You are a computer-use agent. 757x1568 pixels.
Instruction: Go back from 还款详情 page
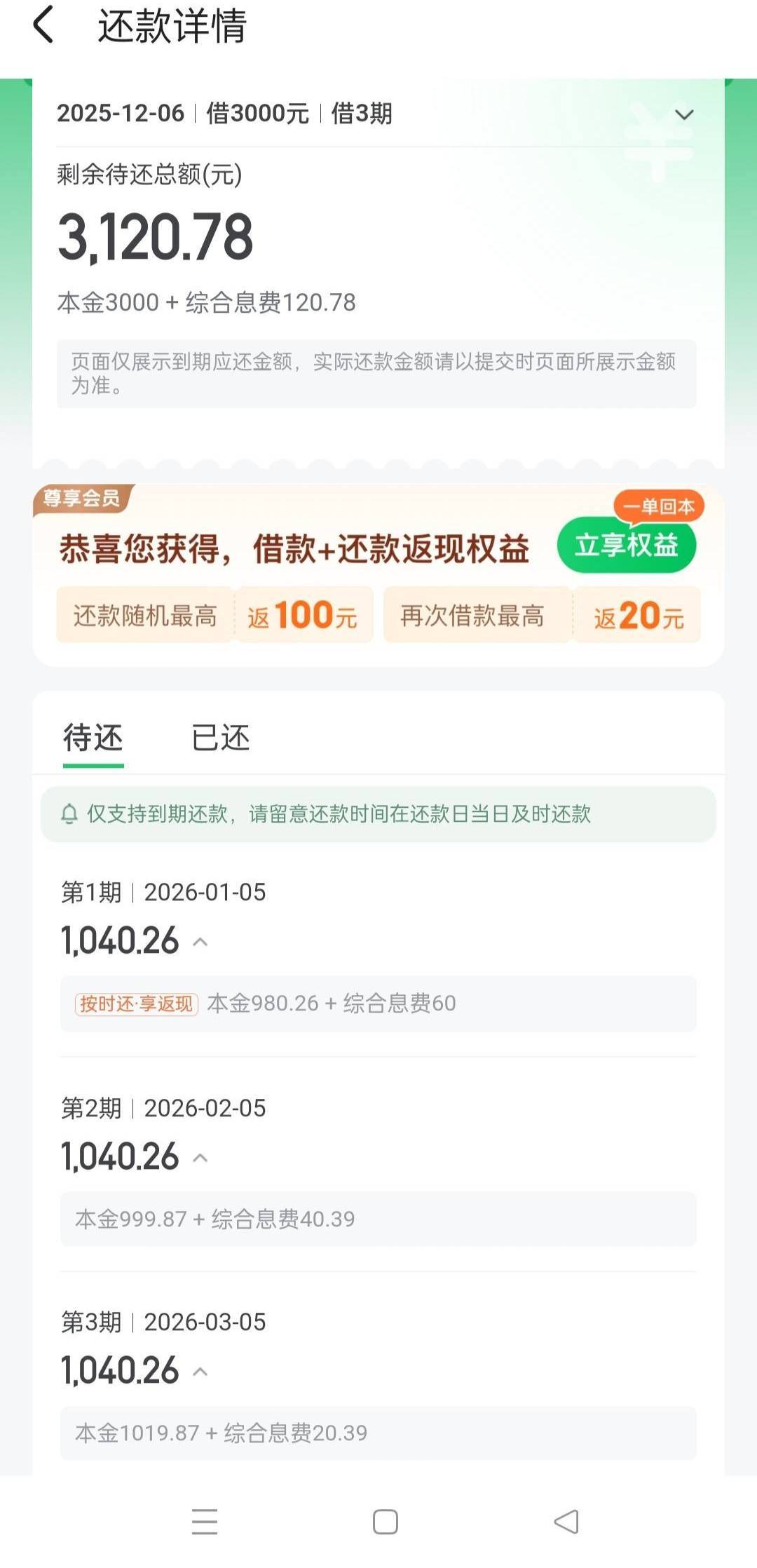(x=43, y=25)
